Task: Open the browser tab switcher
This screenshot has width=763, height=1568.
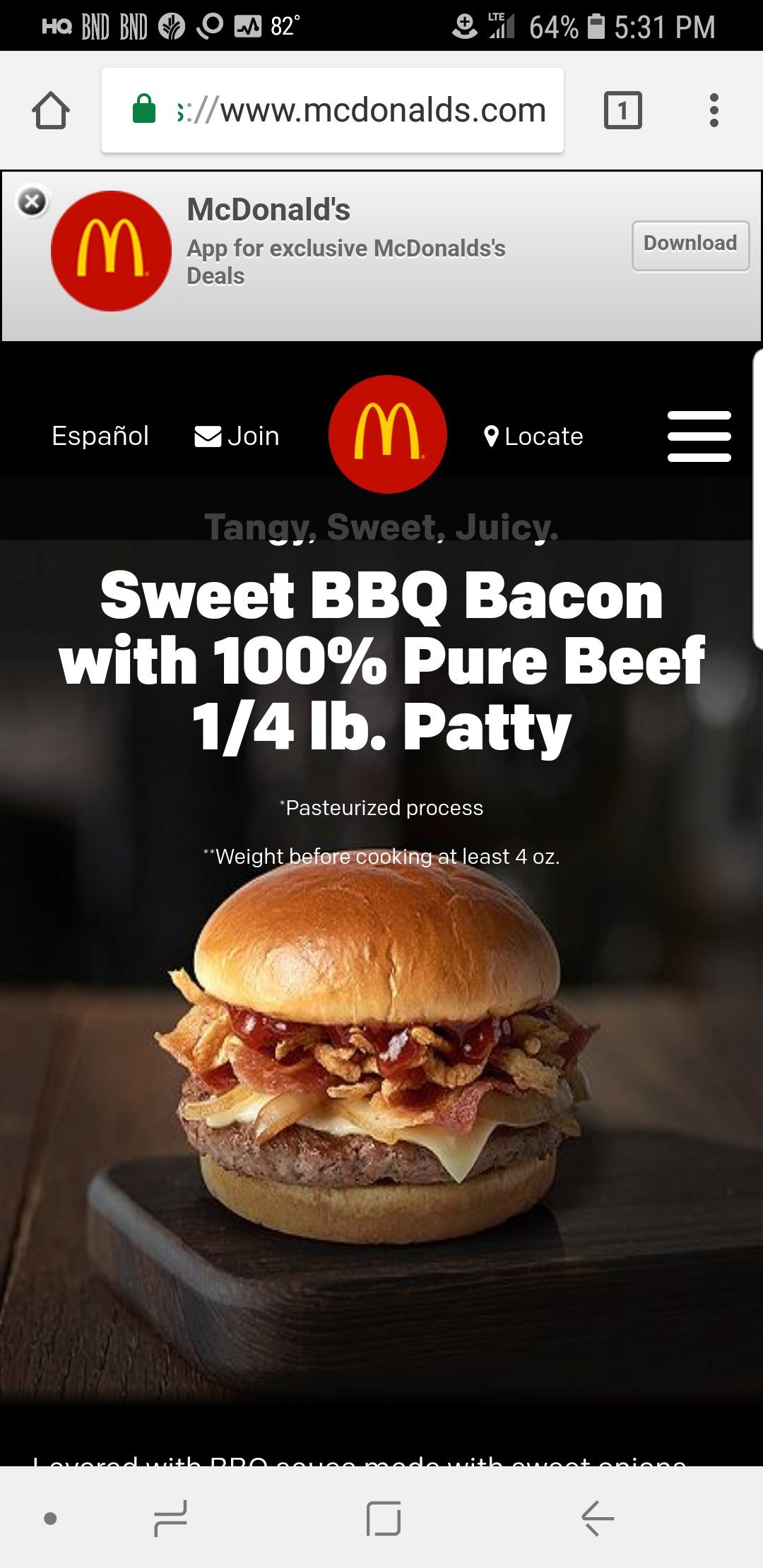Action: coord(622,111)
